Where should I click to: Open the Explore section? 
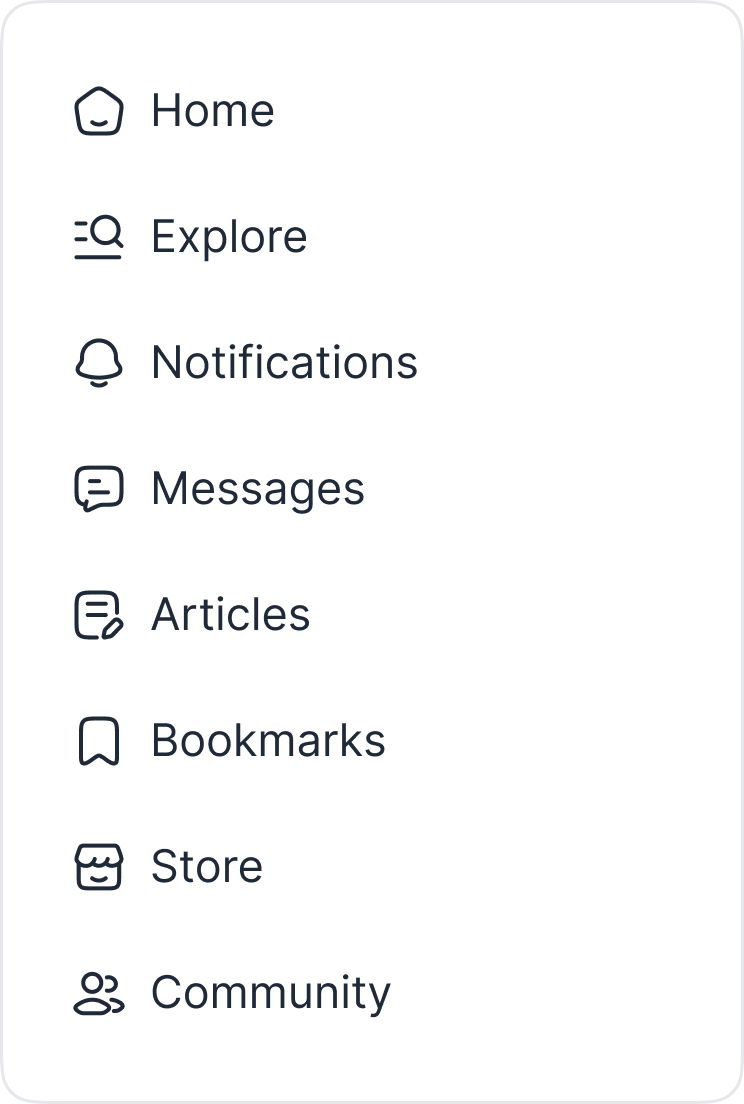[229, 237]
